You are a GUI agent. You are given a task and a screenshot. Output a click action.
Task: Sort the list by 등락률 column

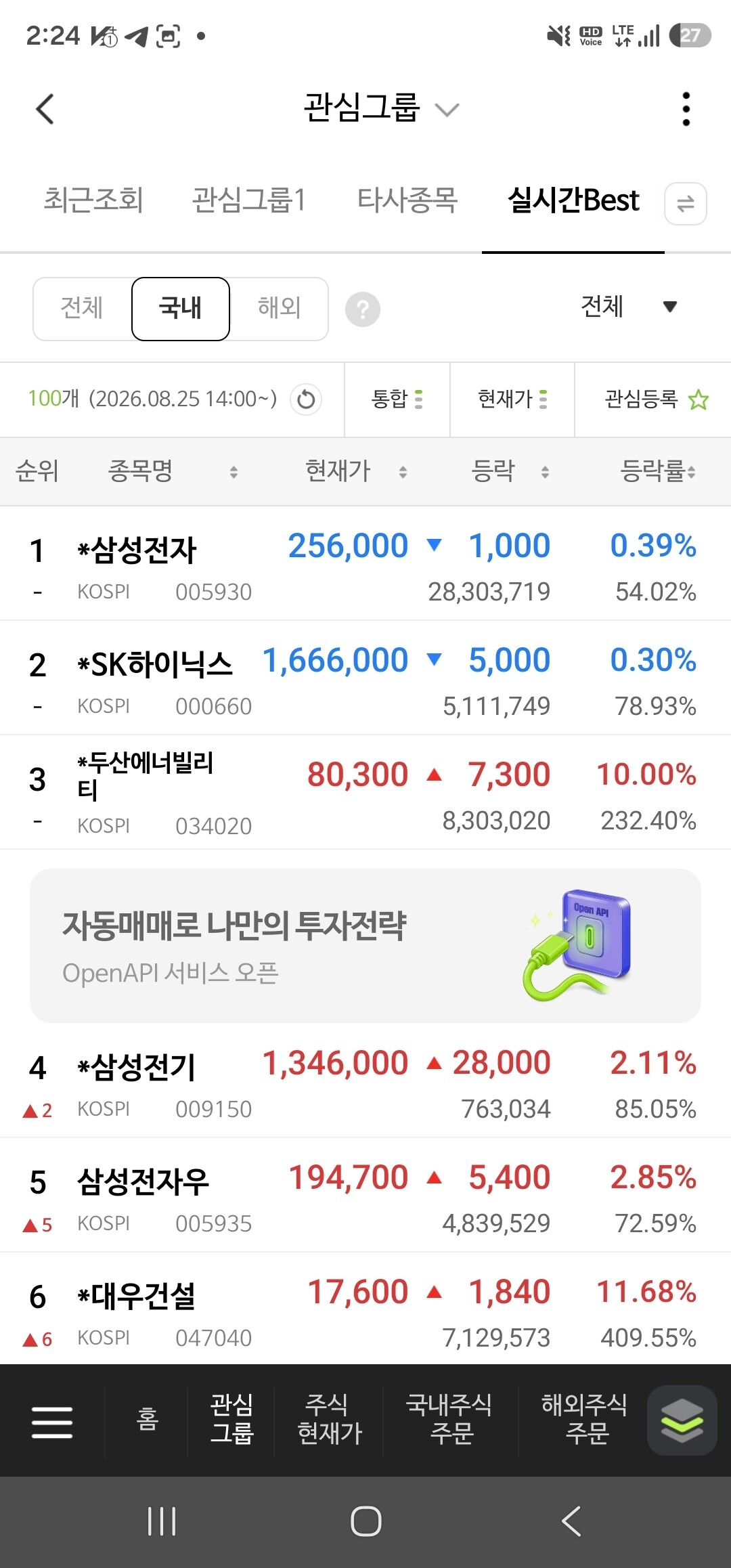[x=658, y=471]
